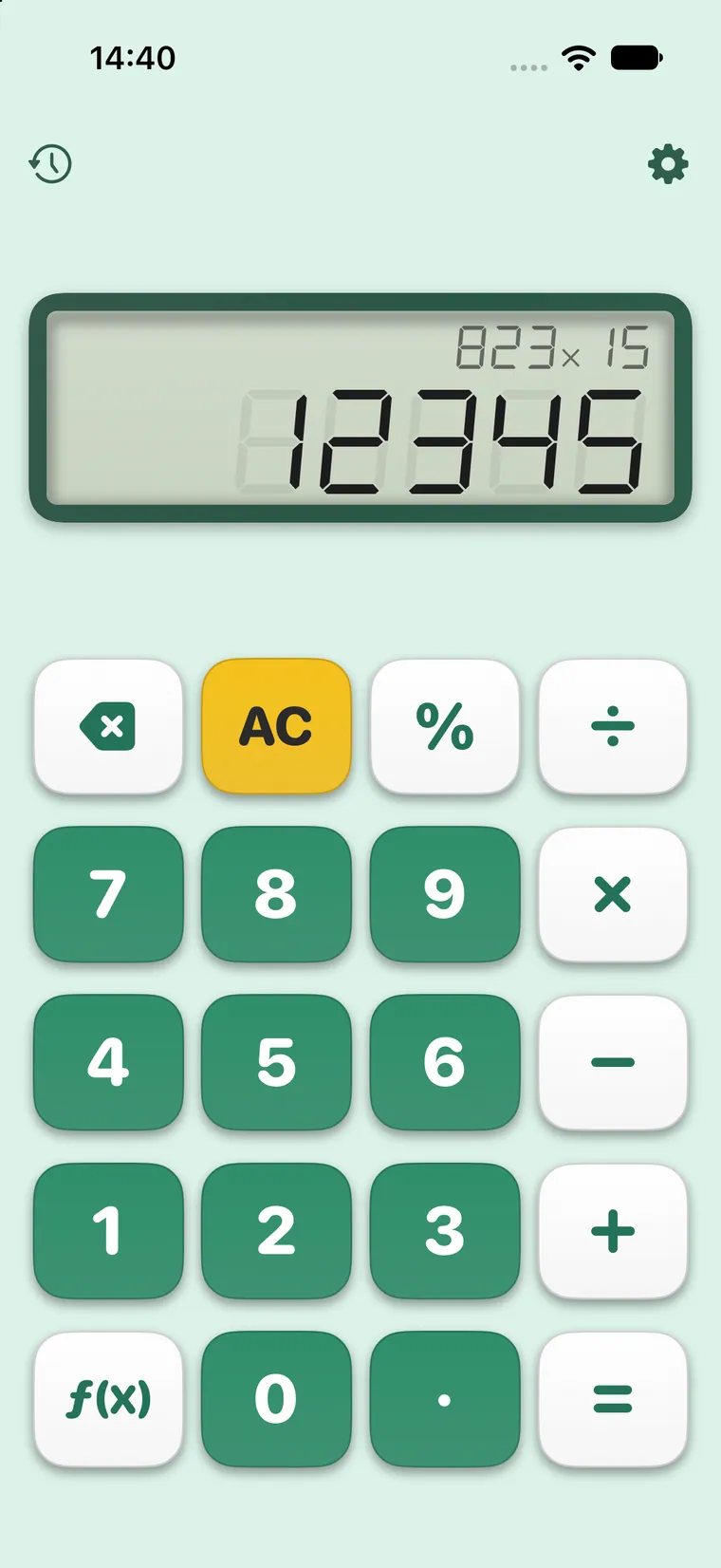721x1568 pixels.
Task: Open the f(x) functions panel
Action: pos(108,1399)
